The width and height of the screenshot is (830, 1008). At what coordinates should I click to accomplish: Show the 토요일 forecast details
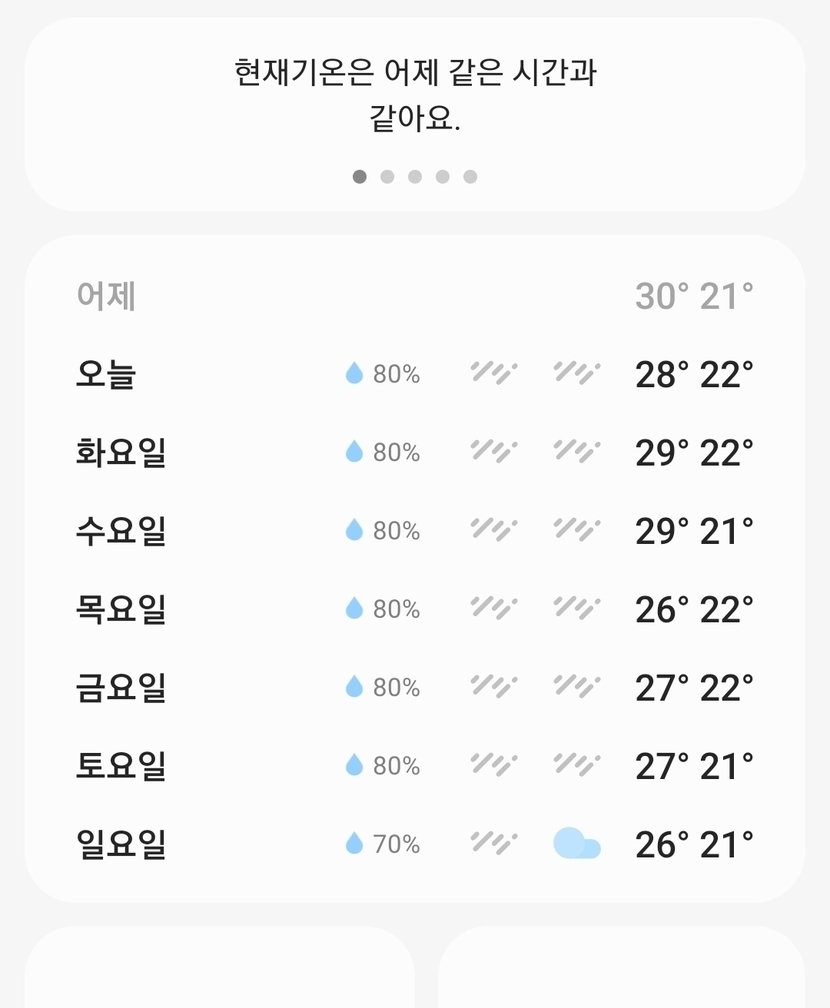click(414, 765)
